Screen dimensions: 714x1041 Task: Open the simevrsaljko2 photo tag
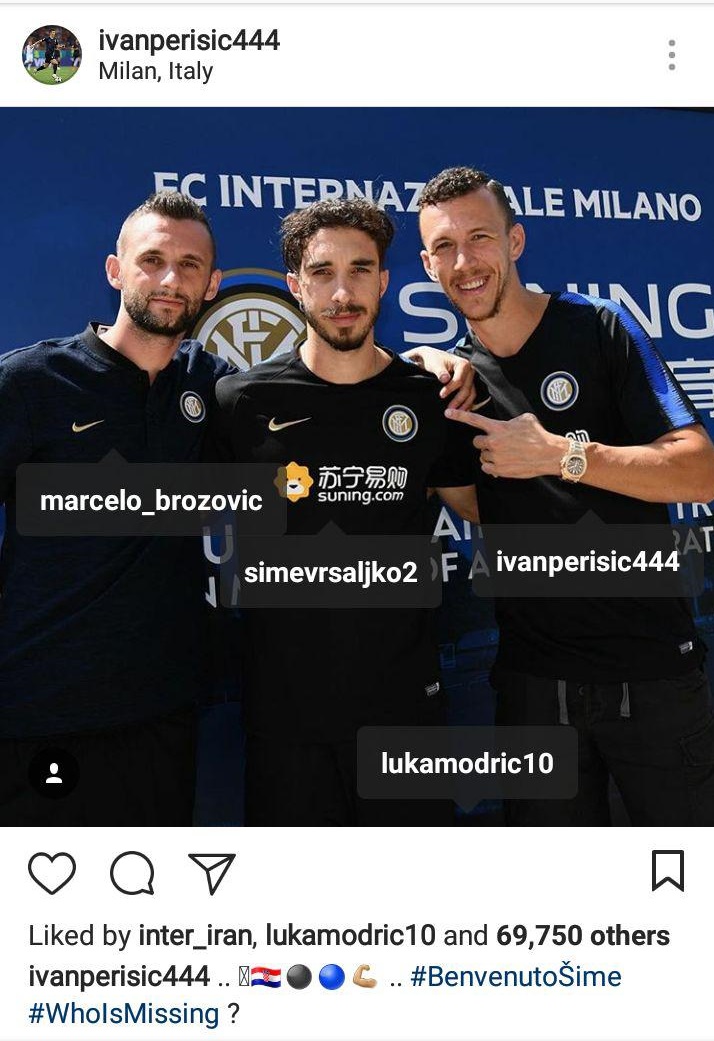pyautogui.click(x=331, y=572)
